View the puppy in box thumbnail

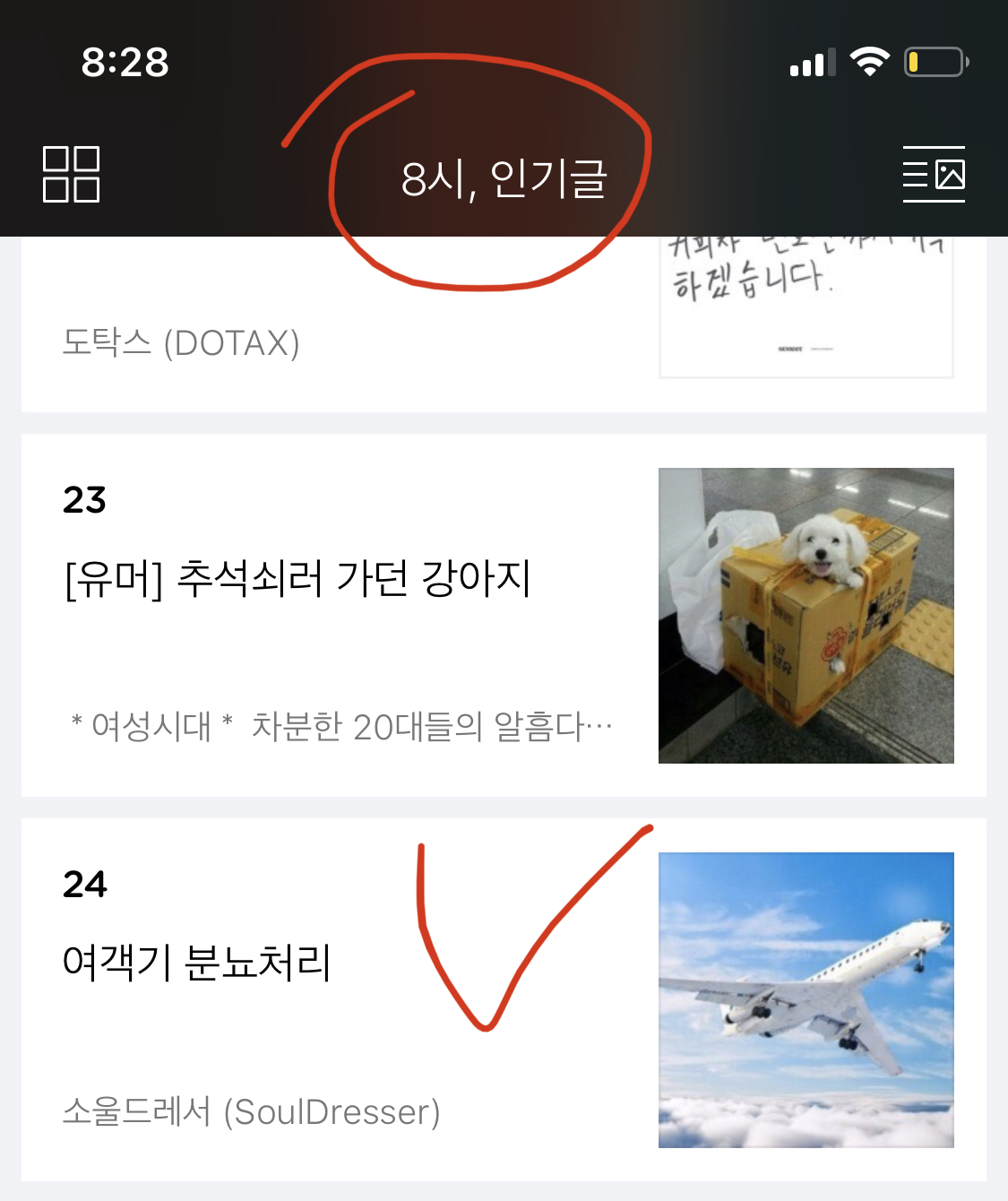tap(806, 614)
